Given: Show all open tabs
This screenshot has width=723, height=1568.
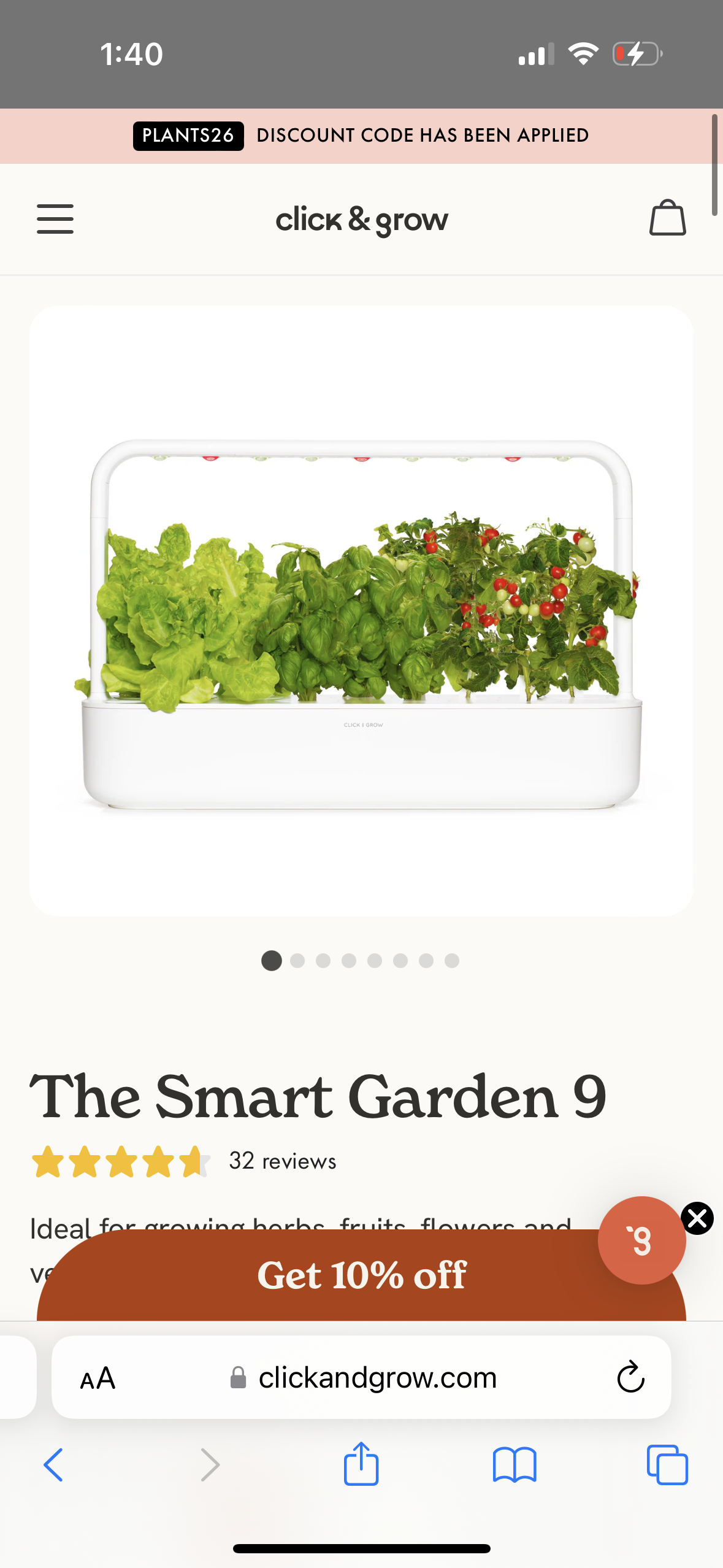Looking at the screenshot, I should pyautogui.click(x=667, y=1465).
